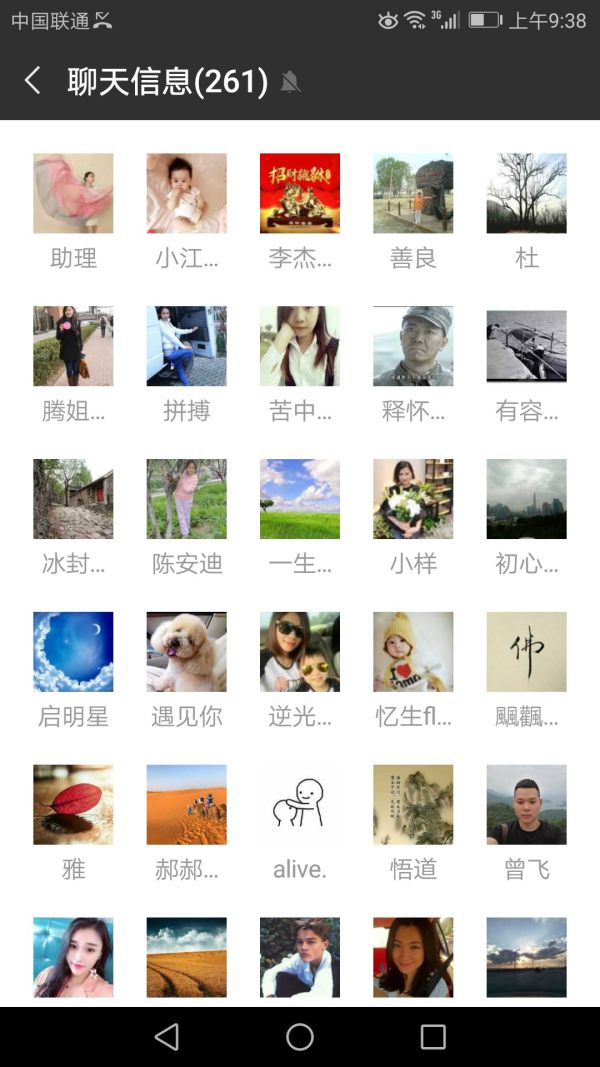Open member 忆生fl…'s profile

pos(413,652)
